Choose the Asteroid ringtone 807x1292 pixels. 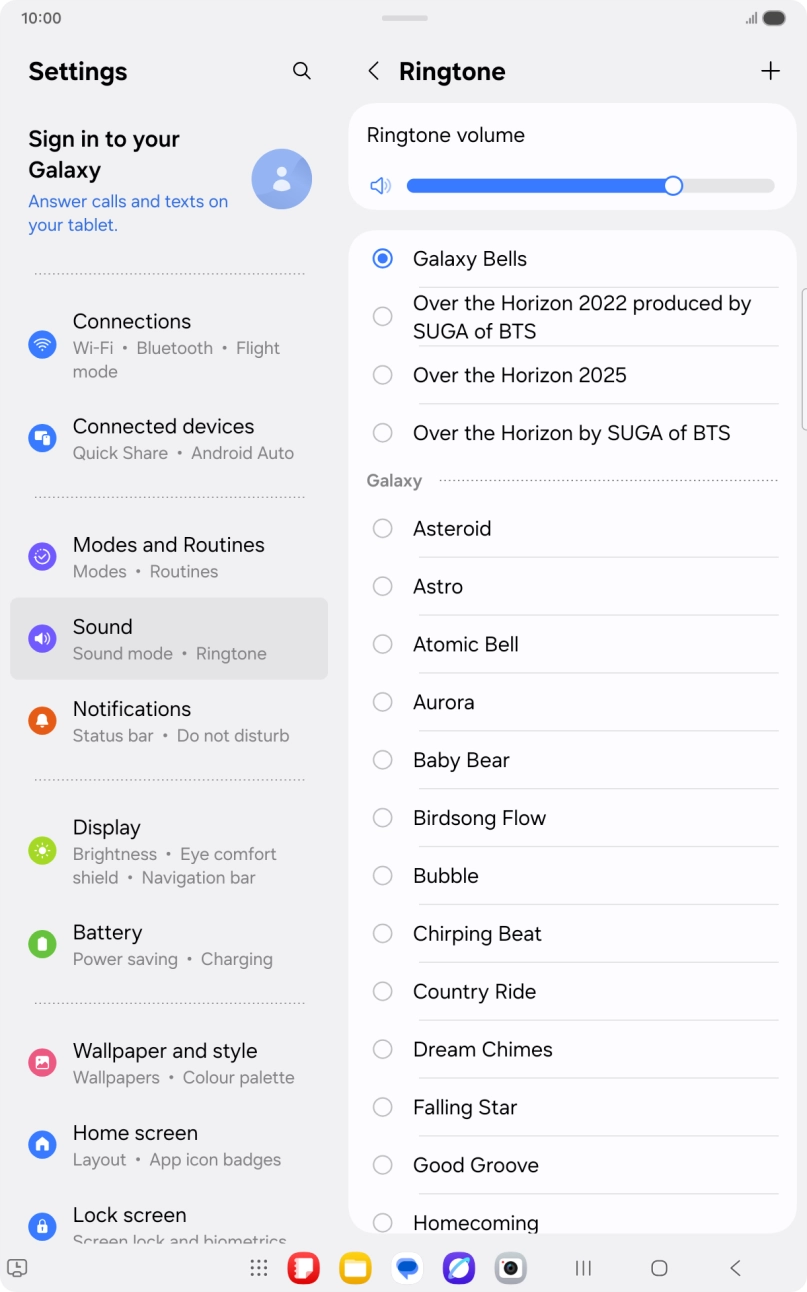(452, 528)
